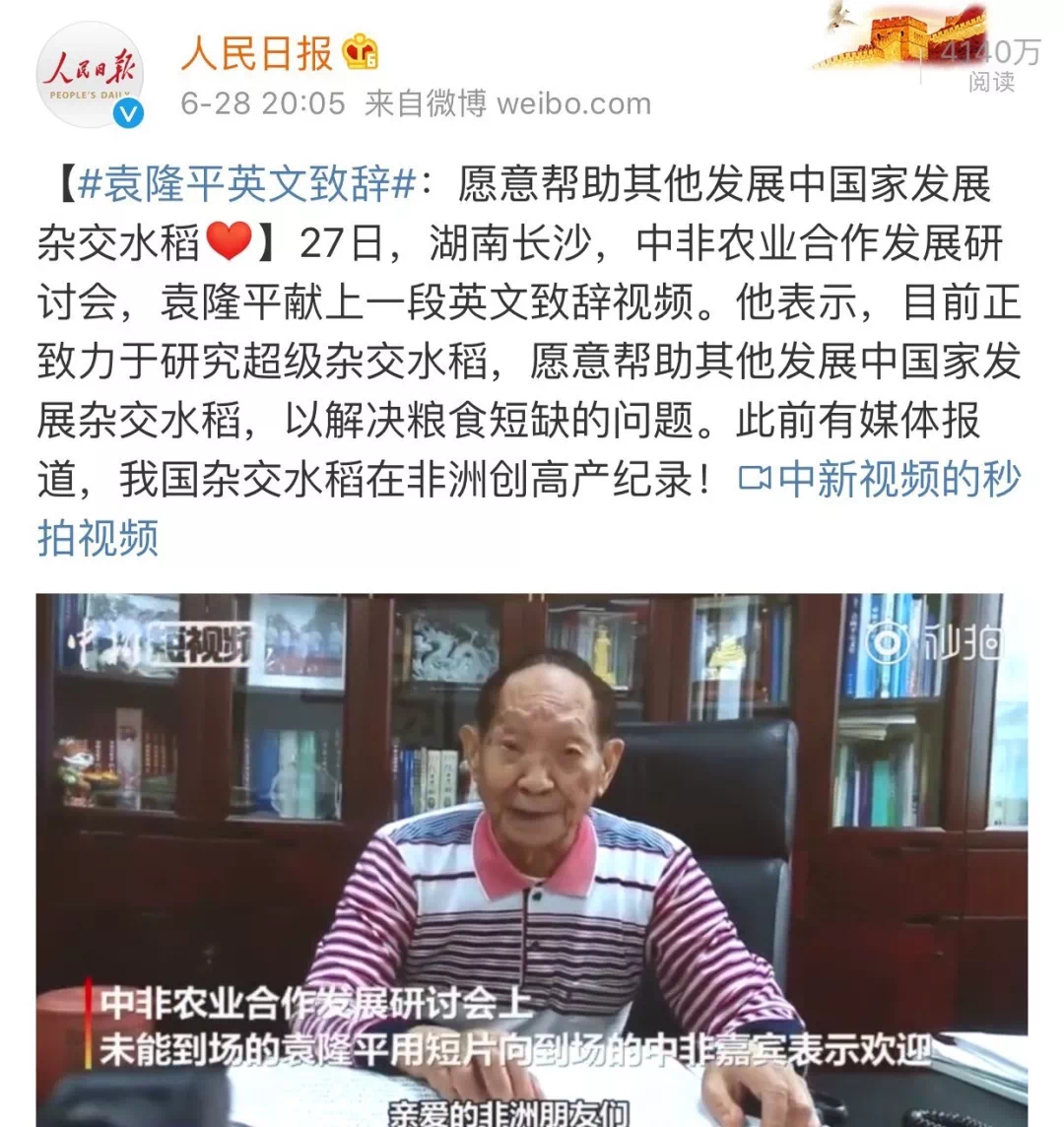This screenshot has height=1127, width=1064.
Task: Play the 袁隆平 speech video
Action: (532, 859)
